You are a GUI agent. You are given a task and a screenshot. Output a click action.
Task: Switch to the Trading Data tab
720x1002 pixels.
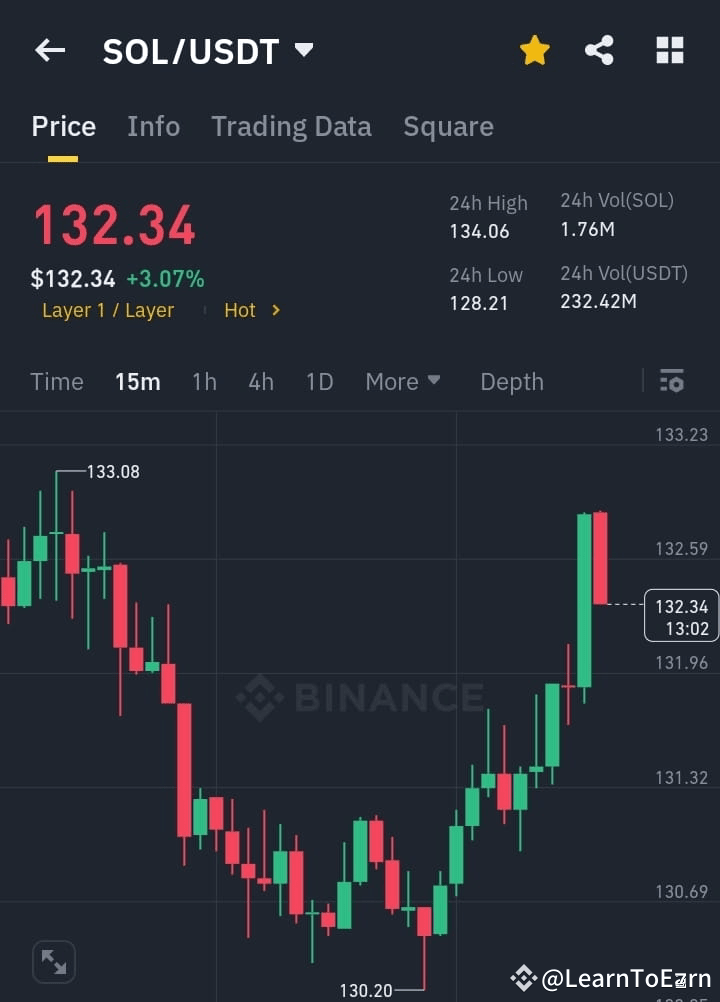click(291, 126)
